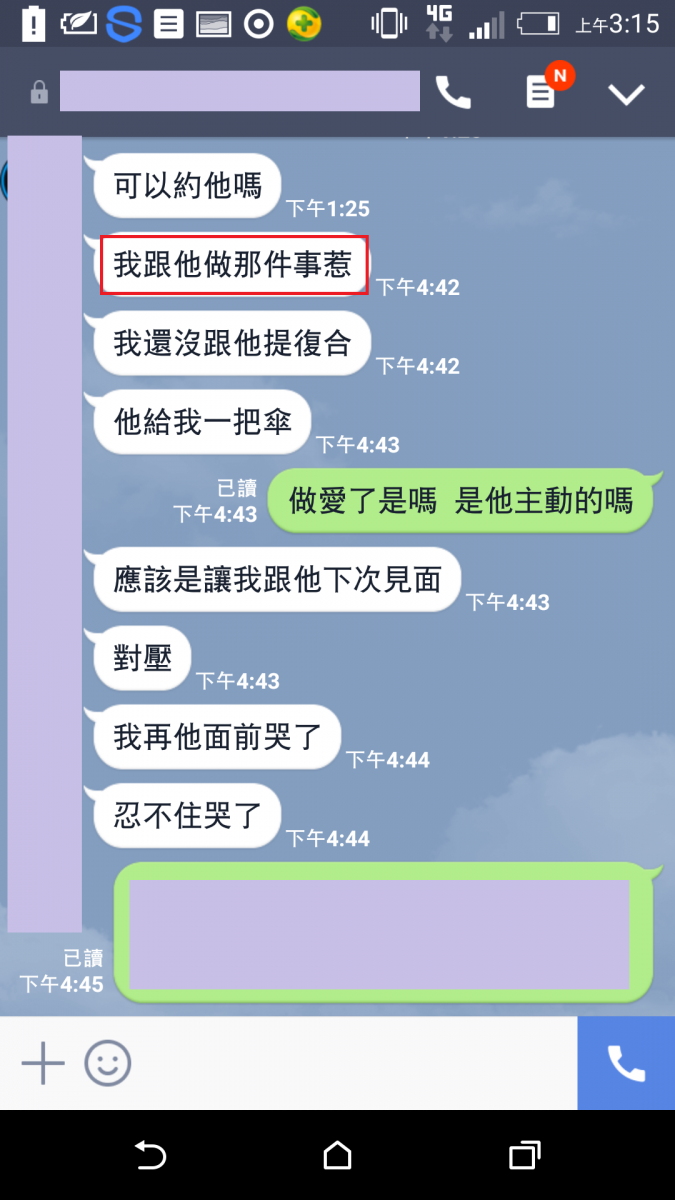The width and height of the screenshot is (675, 1200).
Task: Open the emoji sticker picker
Action: (107, 1063)
